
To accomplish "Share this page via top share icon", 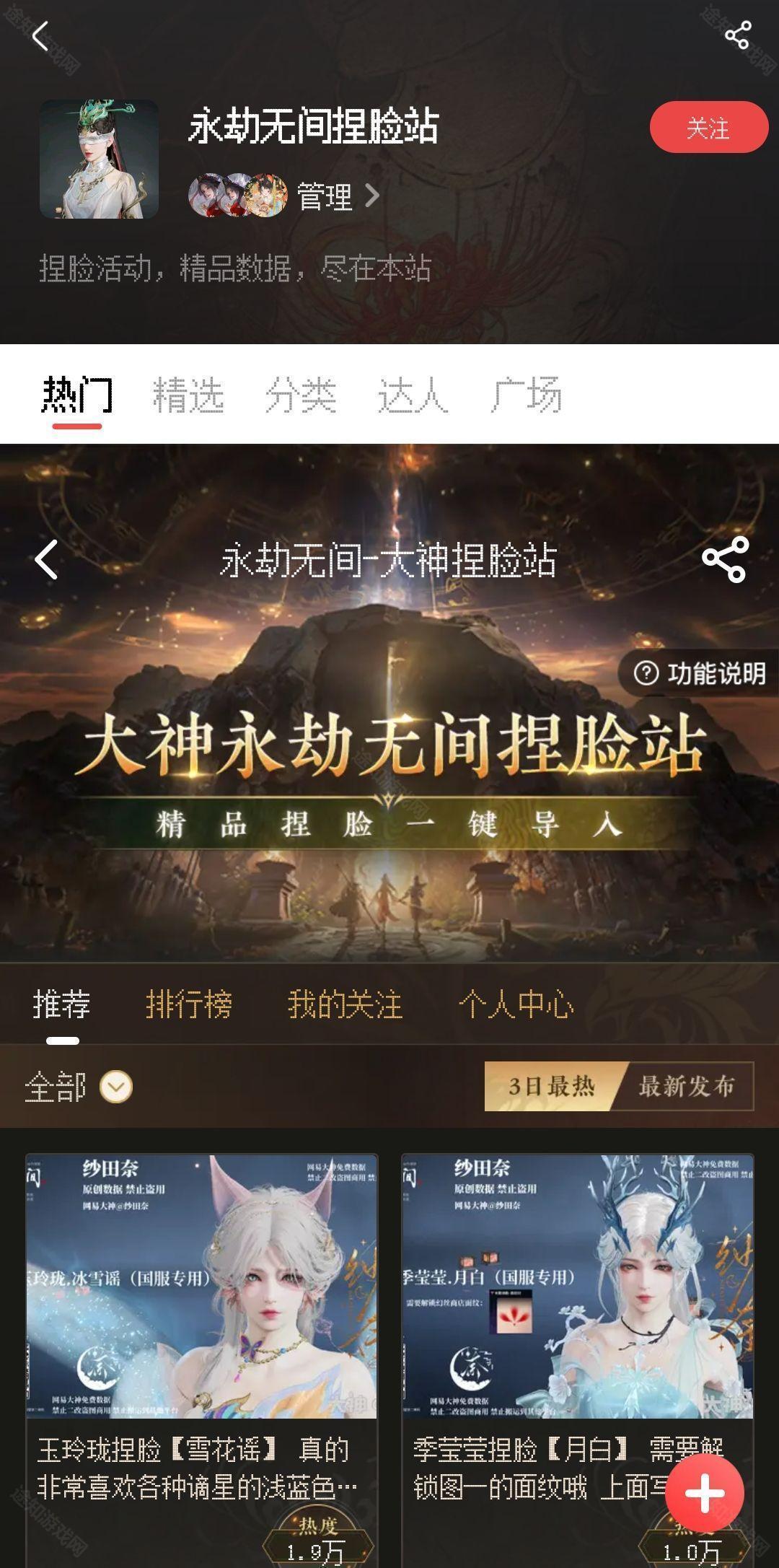I will 737,35.
